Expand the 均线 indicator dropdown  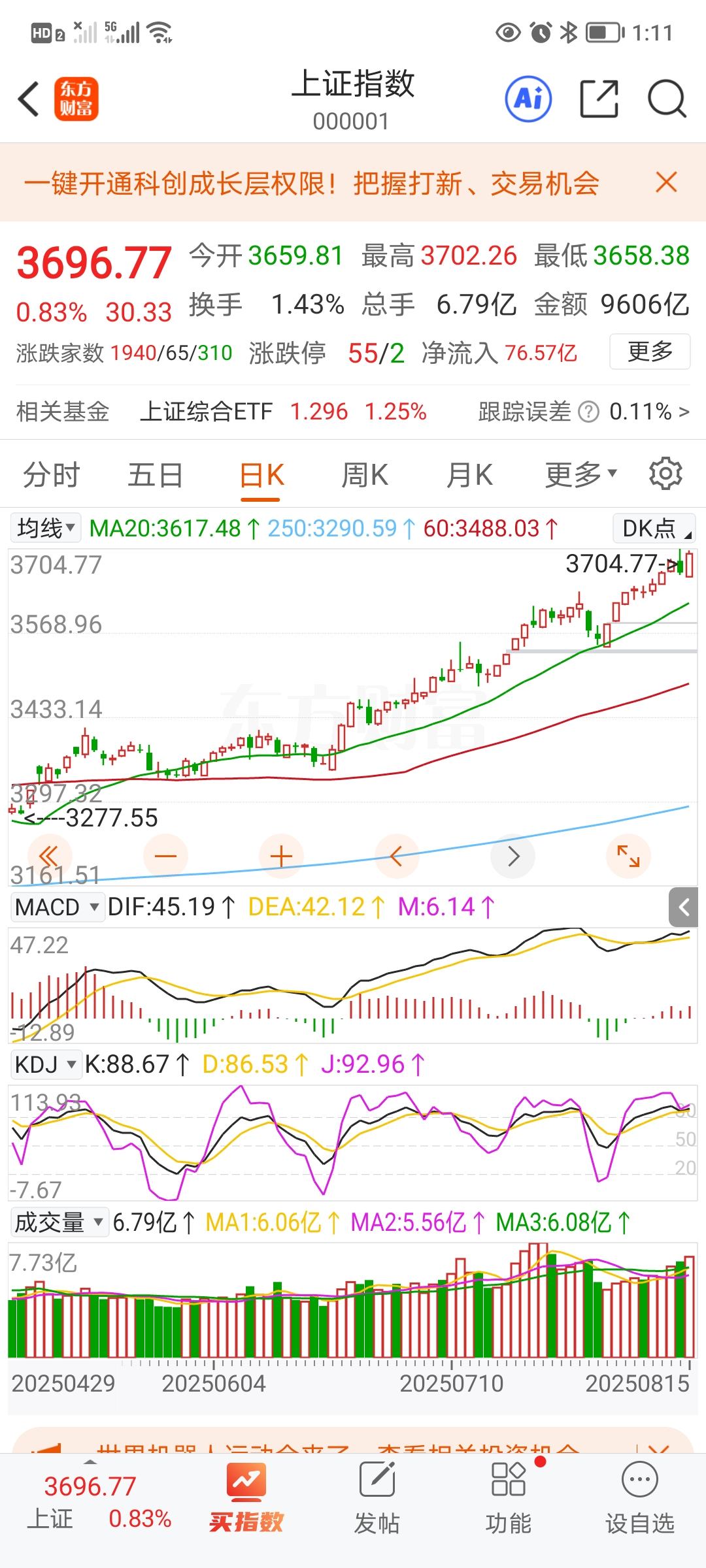pyautogui.click(x=46, y=528)
